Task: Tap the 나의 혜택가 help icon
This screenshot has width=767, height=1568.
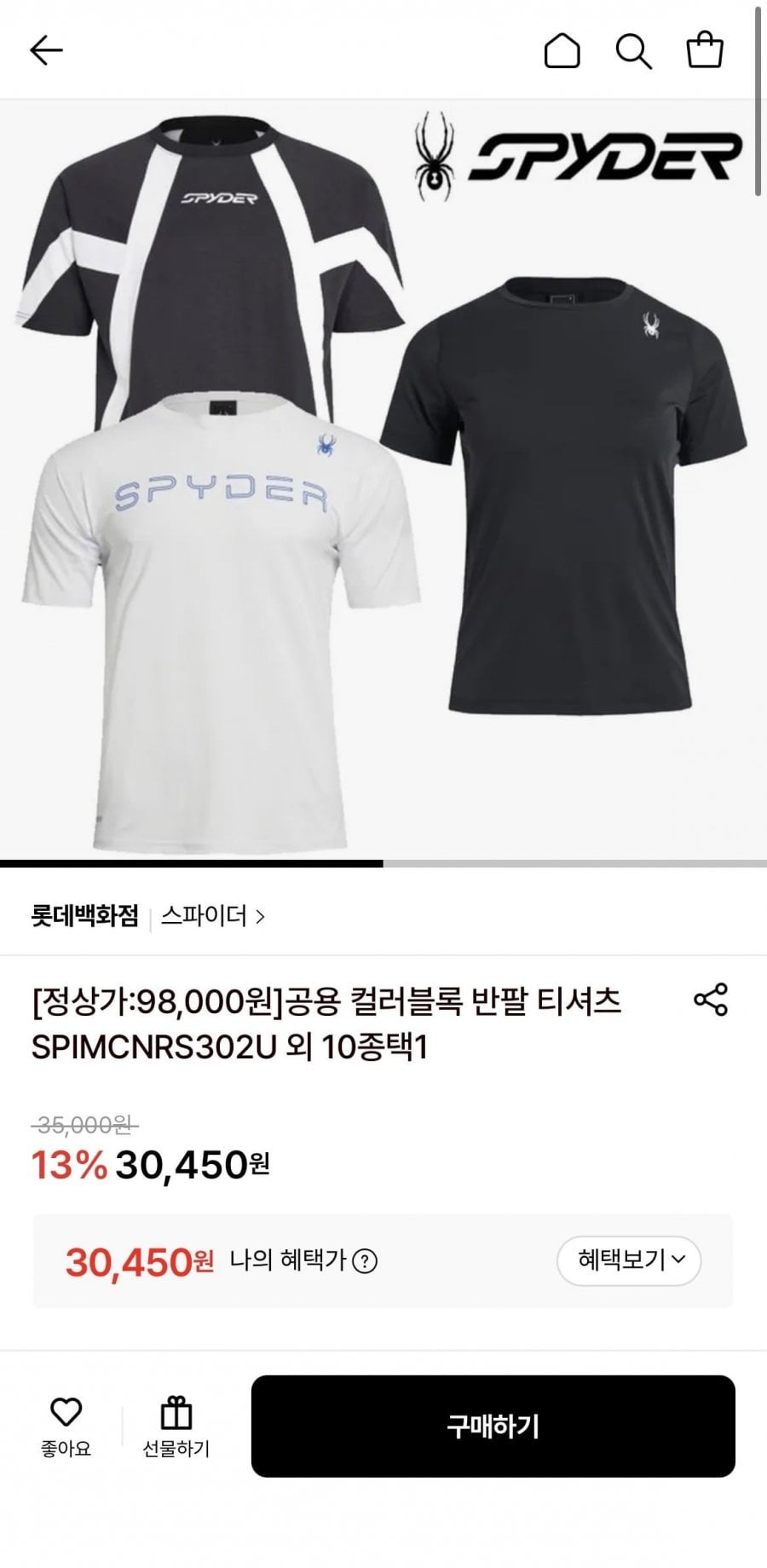Action: tap(365, 1260)
